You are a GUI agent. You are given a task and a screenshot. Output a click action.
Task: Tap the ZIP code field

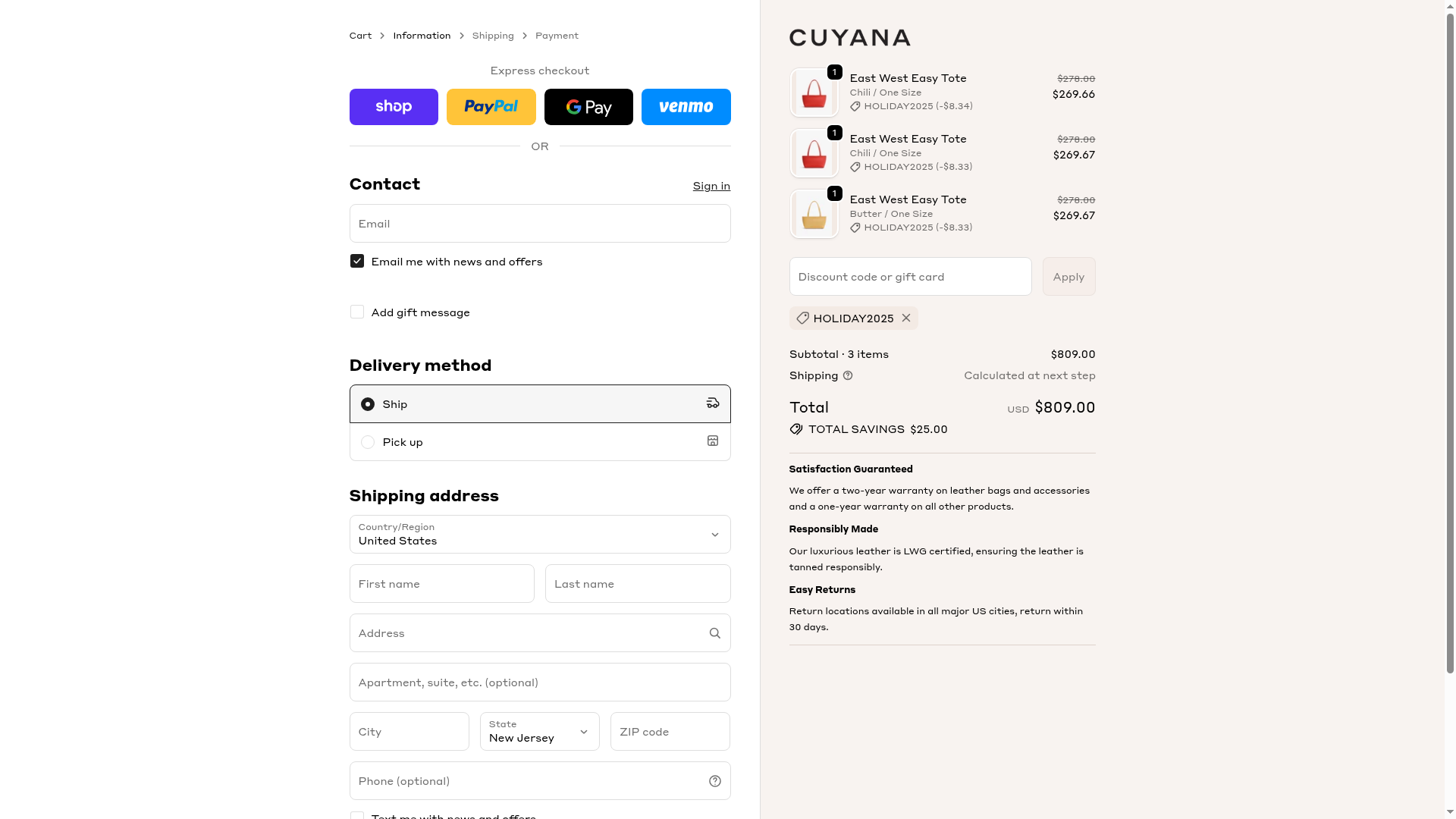[670, 732]
